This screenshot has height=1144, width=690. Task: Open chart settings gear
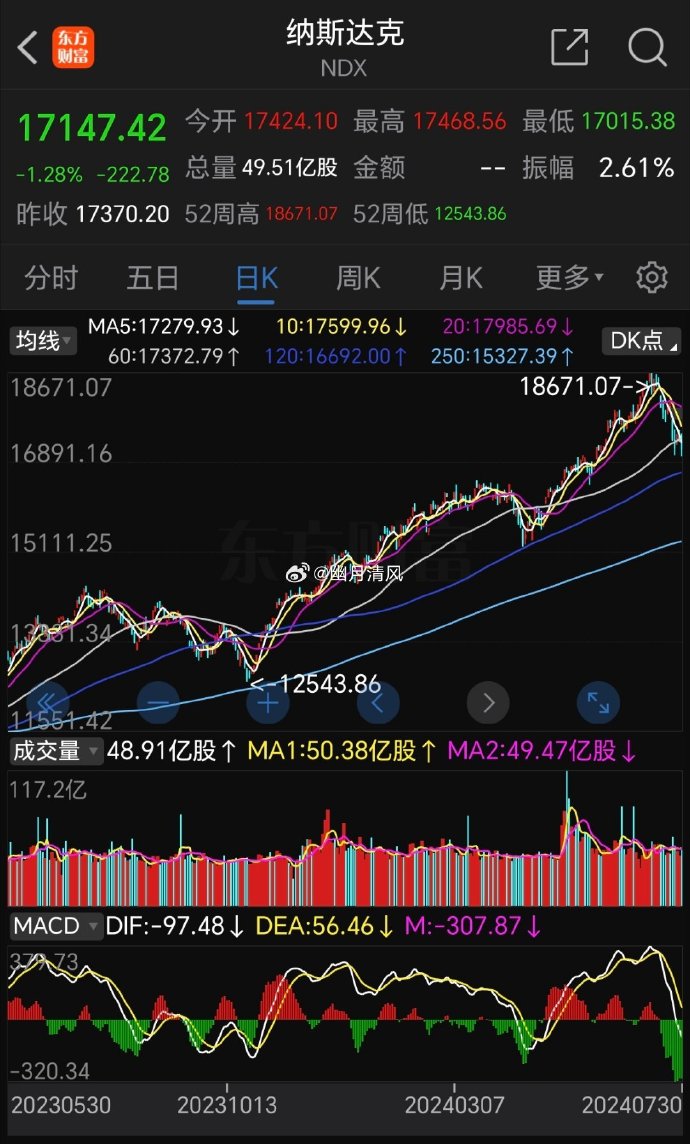click(651, 278)
